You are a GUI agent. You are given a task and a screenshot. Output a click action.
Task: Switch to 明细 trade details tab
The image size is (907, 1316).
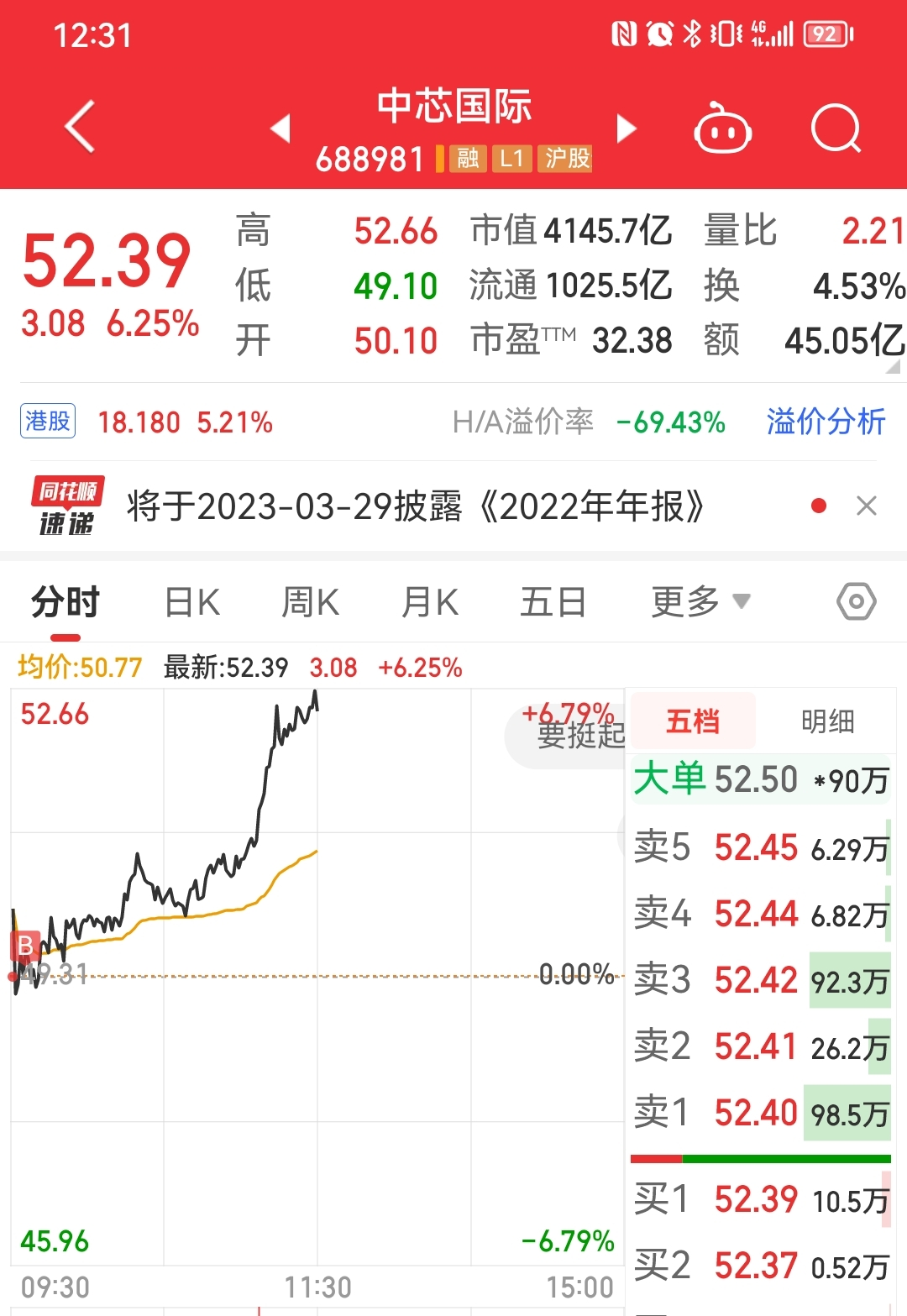pos(827,721)
